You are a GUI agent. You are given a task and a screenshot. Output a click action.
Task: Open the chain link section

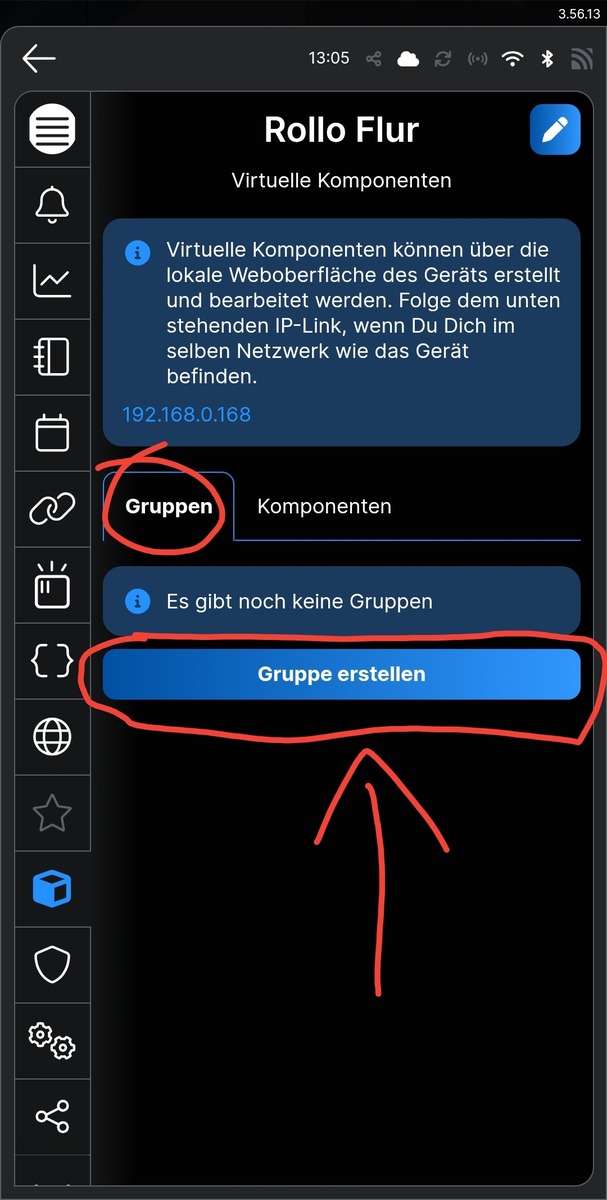52,509
